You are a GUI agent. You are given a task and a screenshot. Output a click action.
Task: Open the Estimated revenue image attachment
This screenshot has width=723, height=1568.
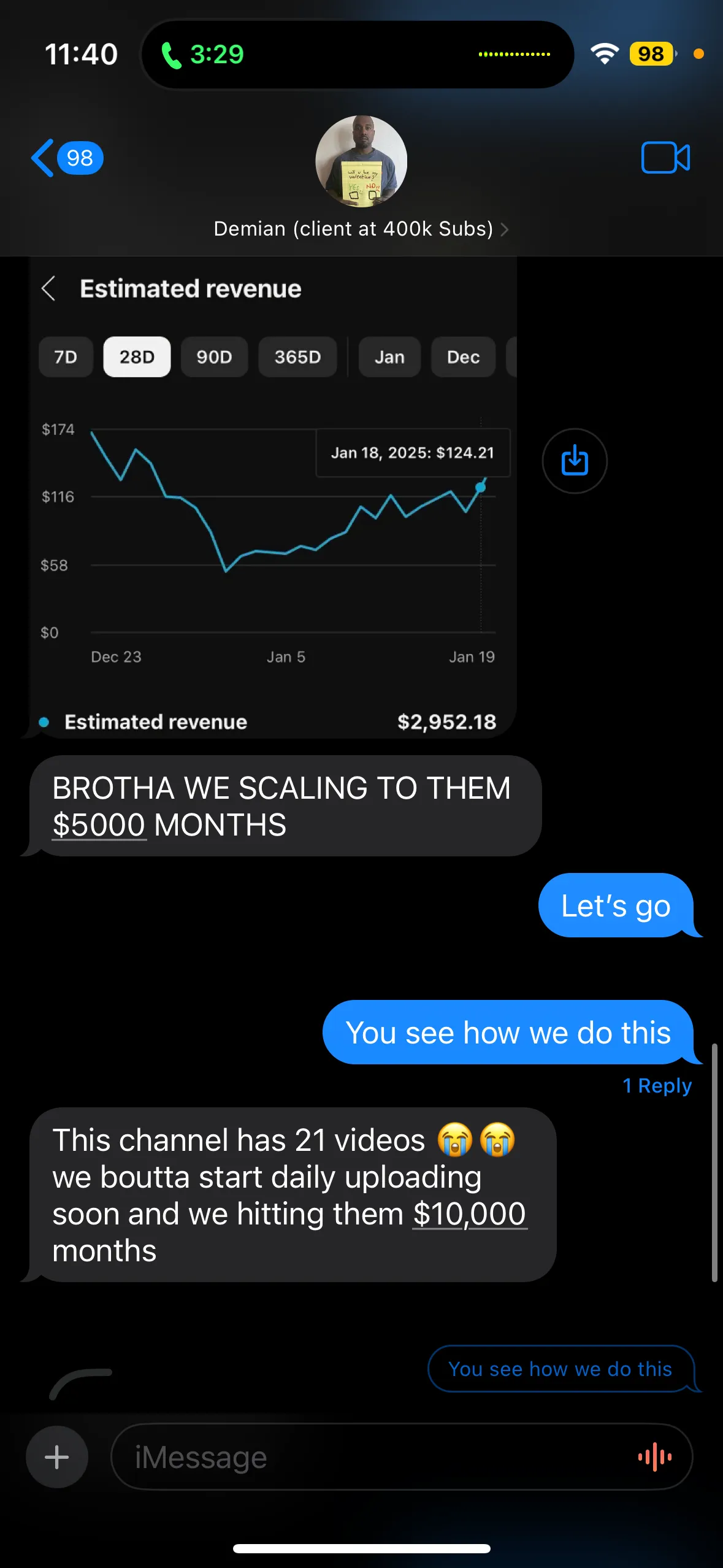(273, 528)
